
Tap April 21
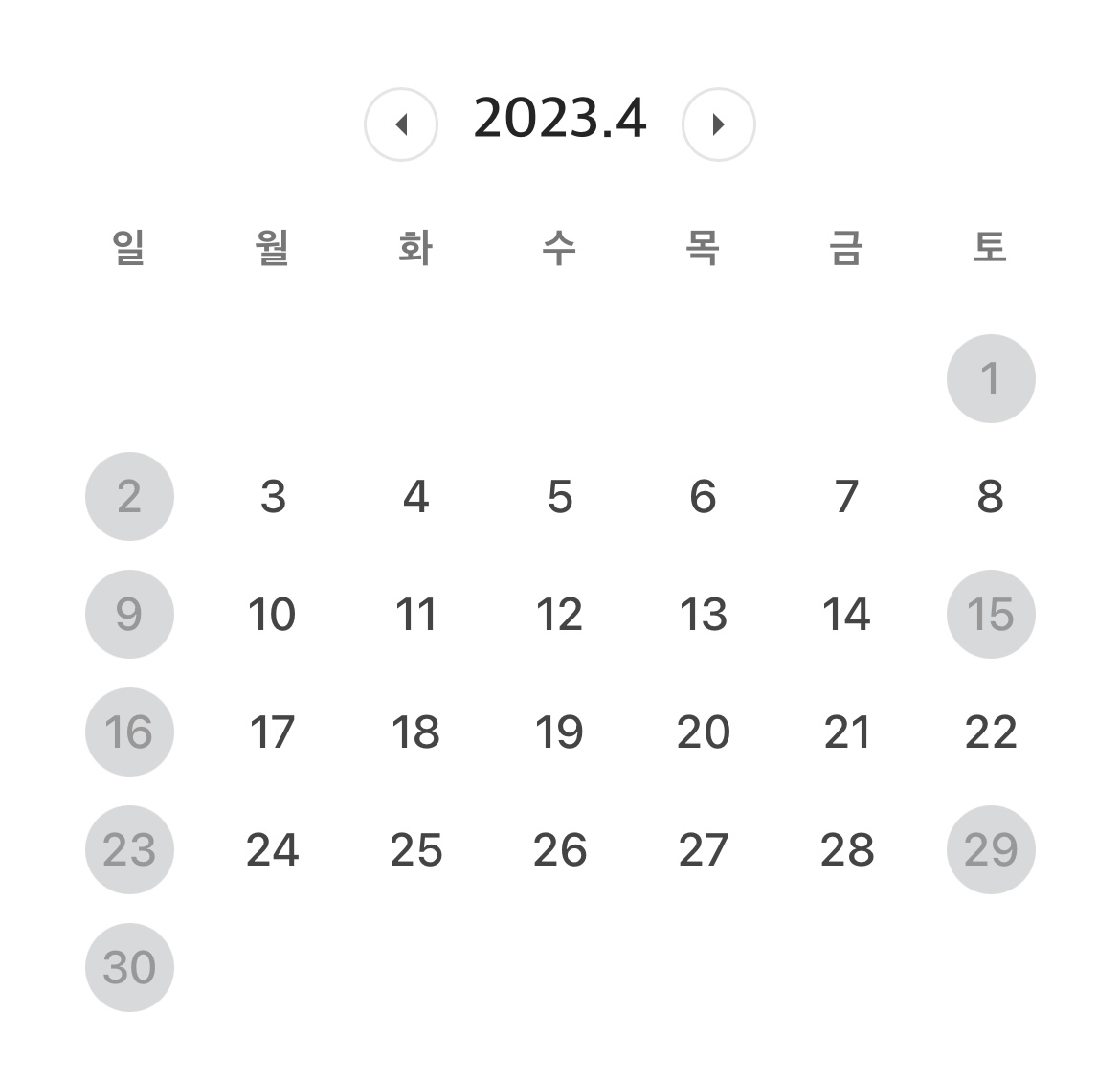(846, 732)
